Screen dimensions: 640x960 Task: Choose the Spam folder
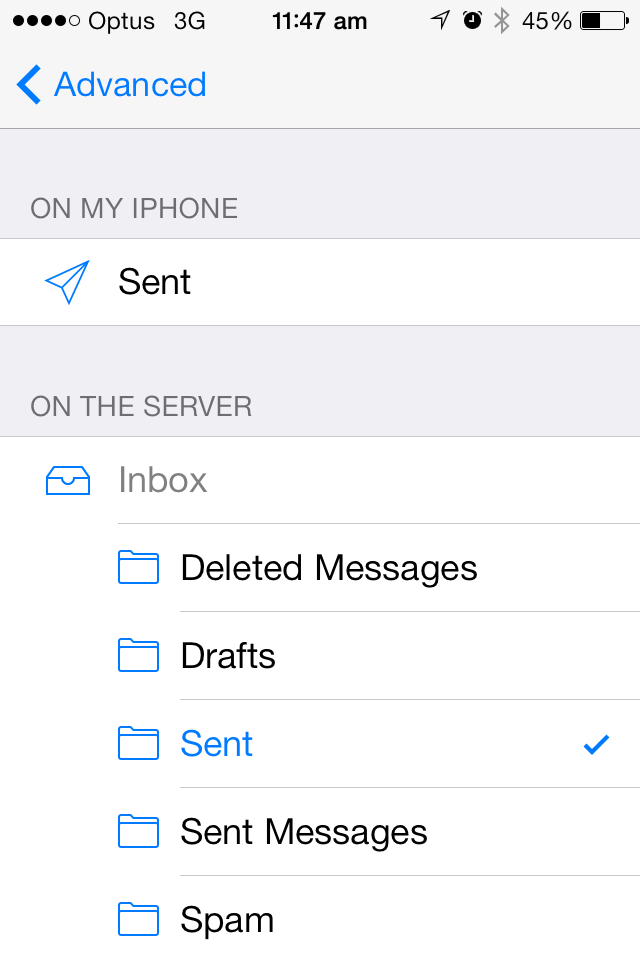(x=227, y=920)
